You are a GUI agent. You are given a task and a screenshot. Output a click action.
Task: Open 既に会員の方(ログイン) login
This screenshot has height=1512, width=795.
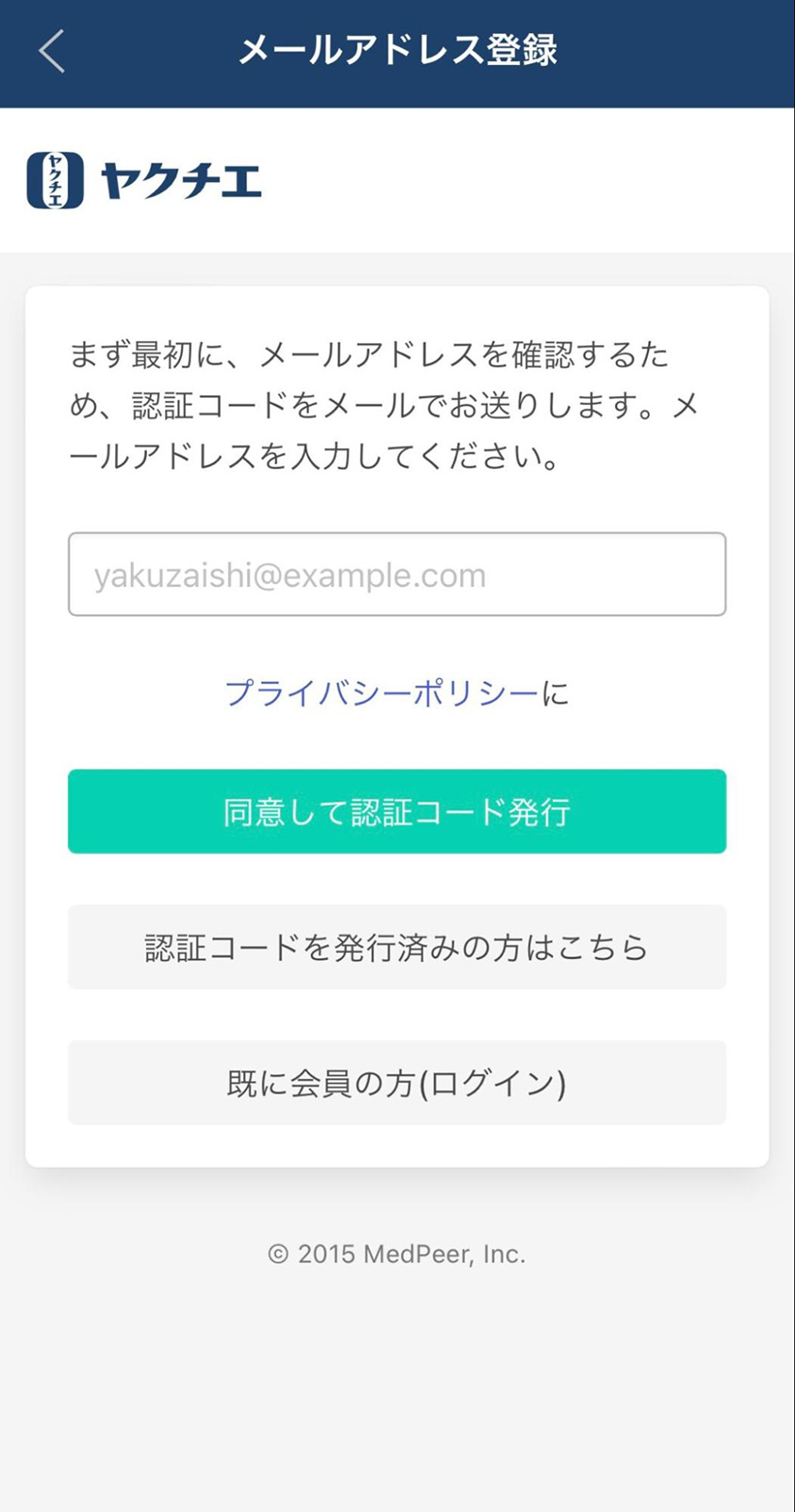coord(397,1083)
